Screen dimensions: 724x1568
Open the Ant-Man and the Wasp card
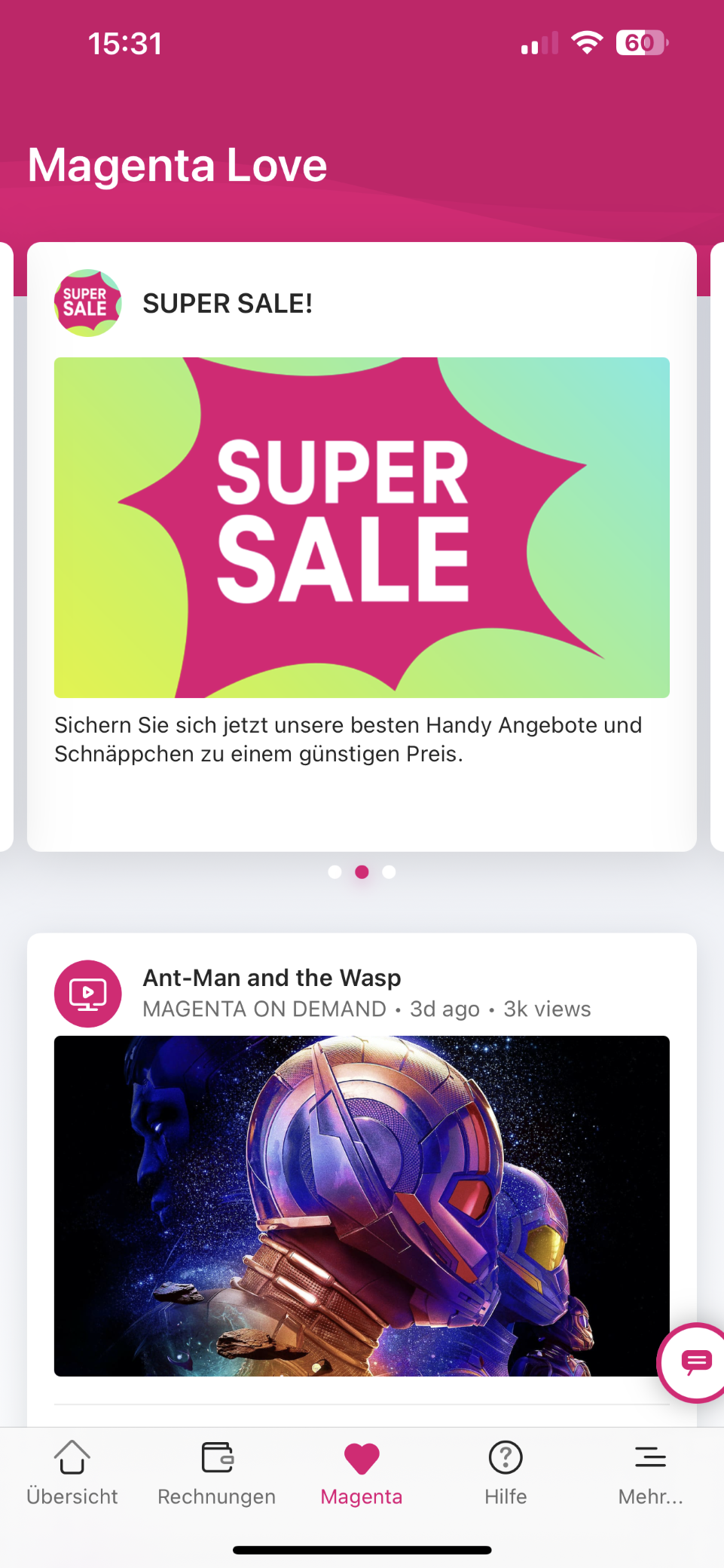coord(362,1180)
